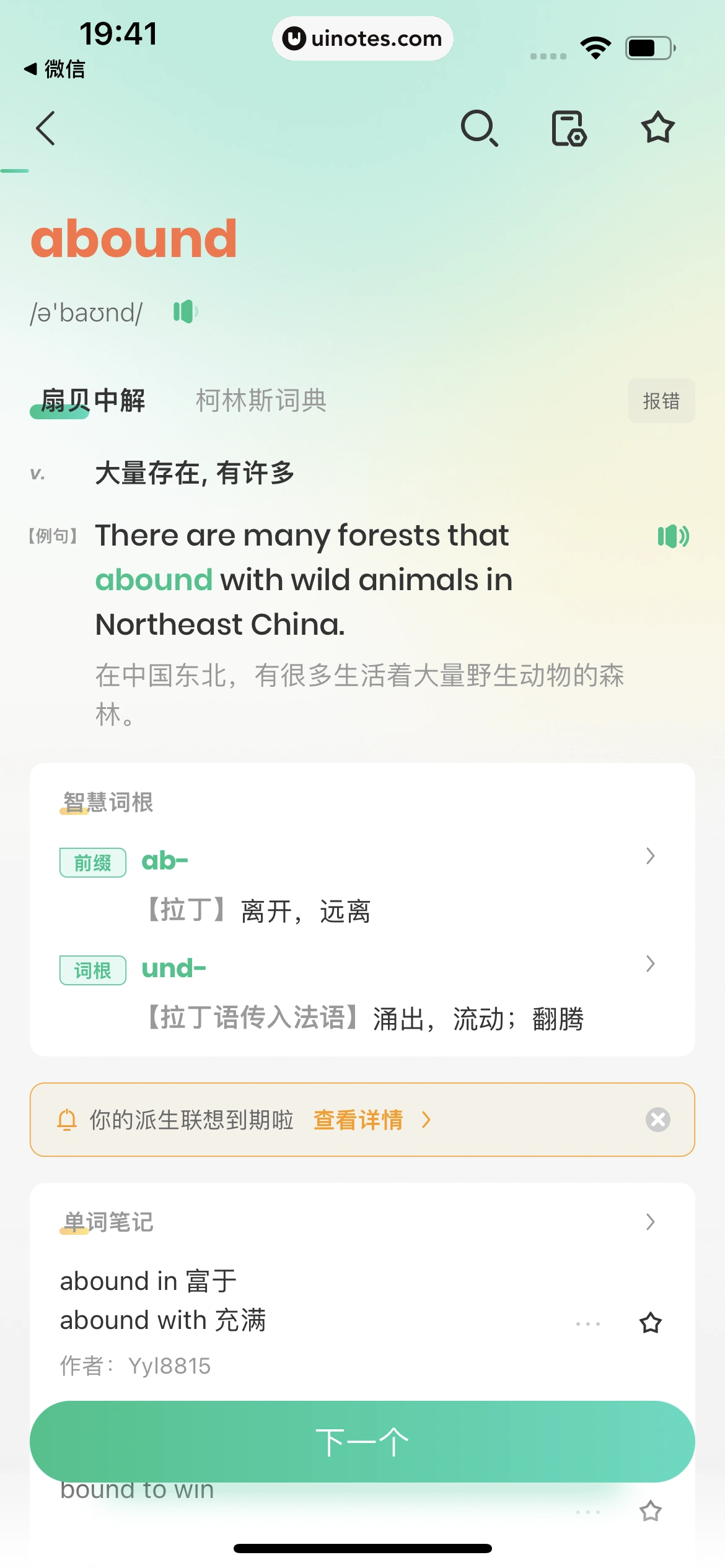This screenshot has width=725, height=1568.
Task: Open the root und- details
Action: tap(649, 964)
